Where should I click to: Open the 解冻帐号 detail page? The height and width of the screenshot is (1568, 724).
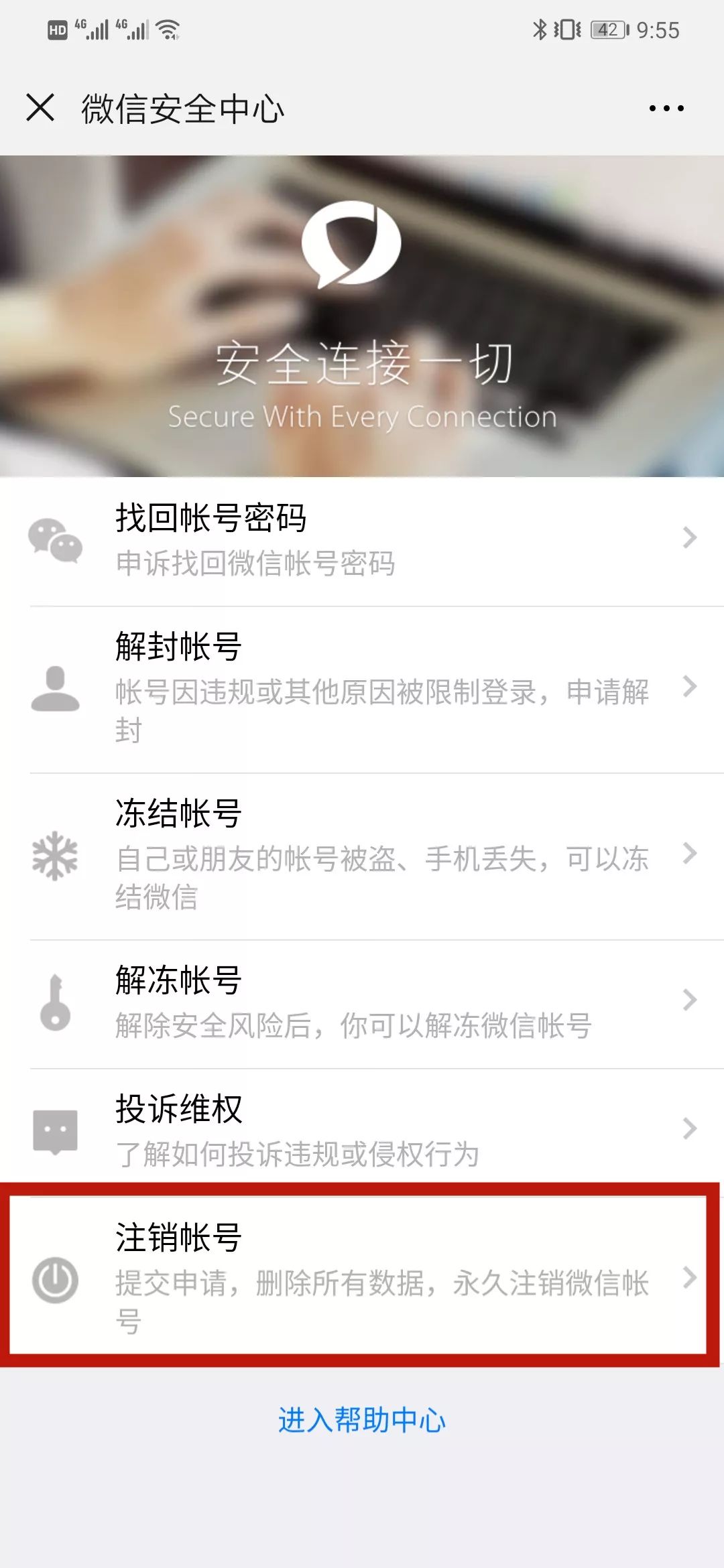click(x=689, y=998)
